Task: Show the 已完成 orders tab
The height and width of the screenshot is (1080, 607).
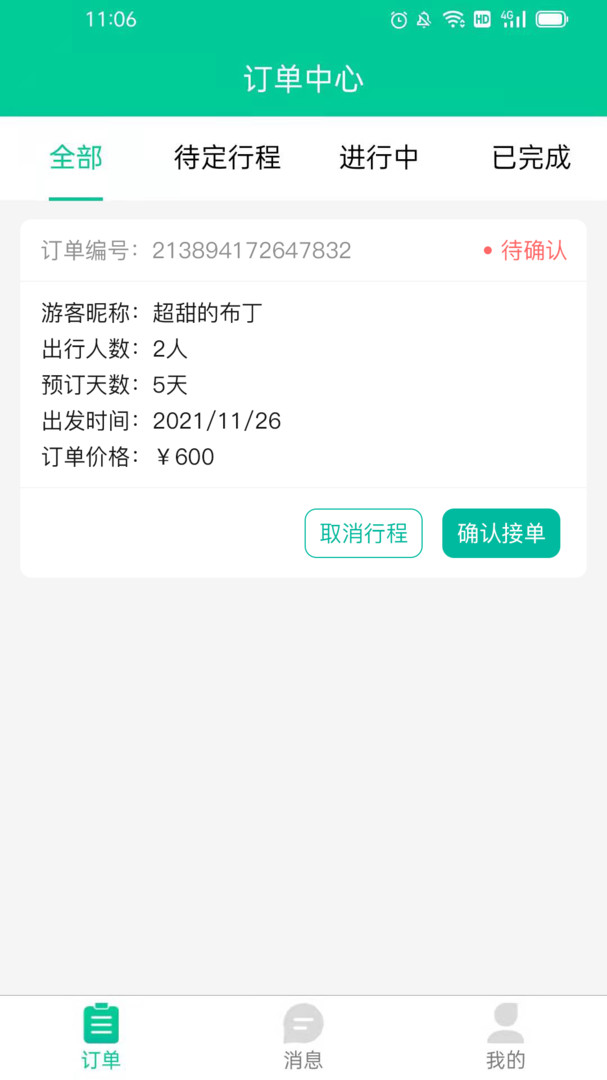Action: point(531,158)
